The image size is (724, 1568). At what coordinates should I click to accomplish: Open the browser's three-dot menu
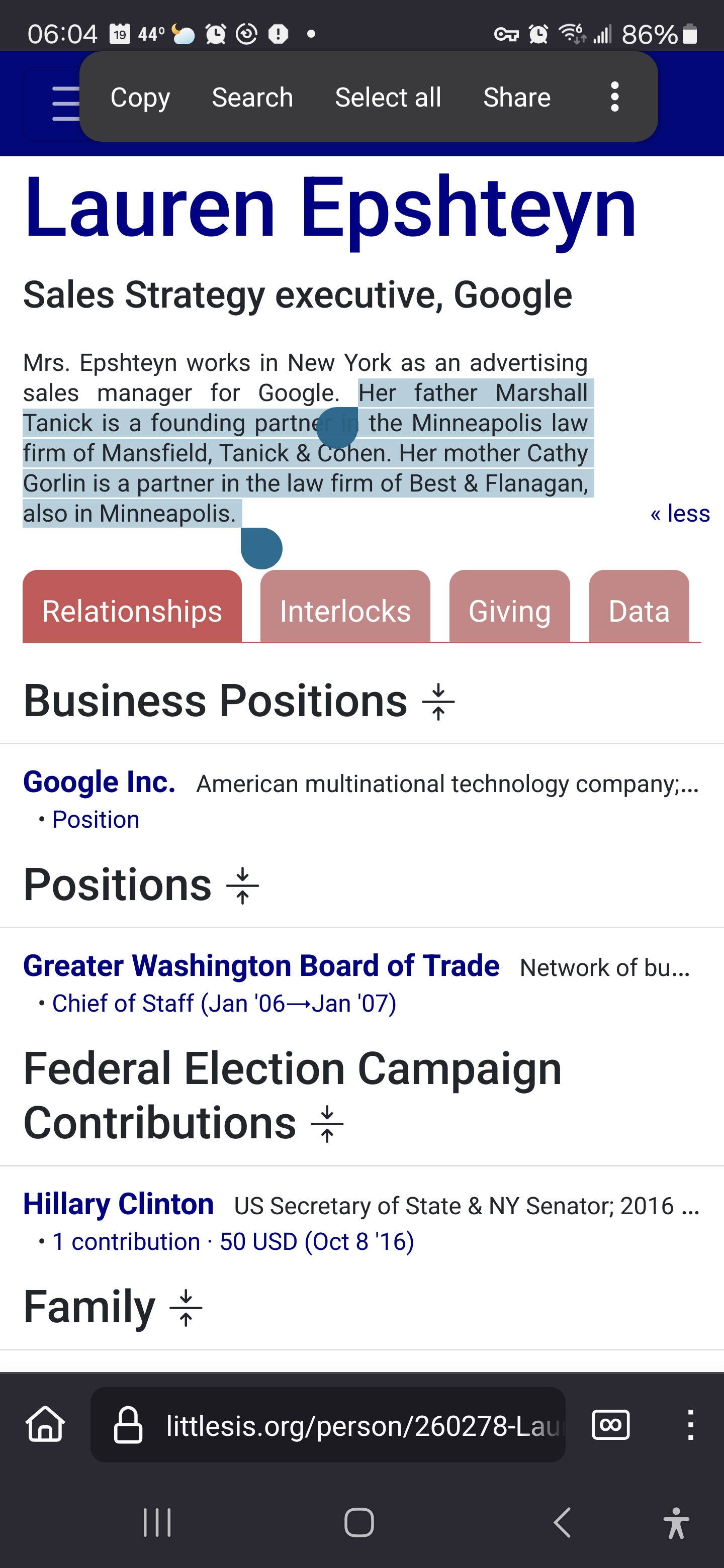click(x=690, y=1424)
